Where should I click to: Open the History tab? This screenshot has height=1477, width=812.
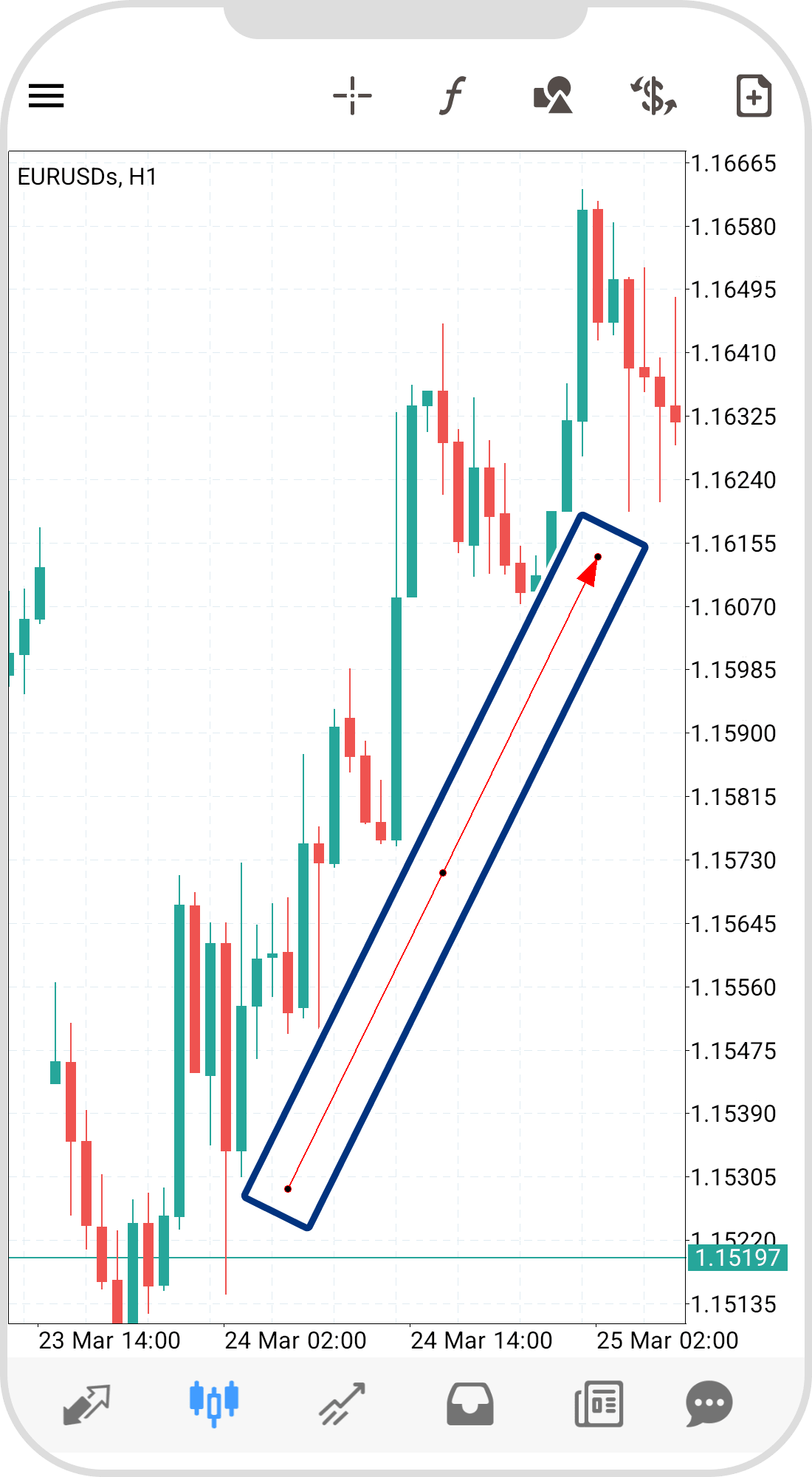pos(469,1403)
